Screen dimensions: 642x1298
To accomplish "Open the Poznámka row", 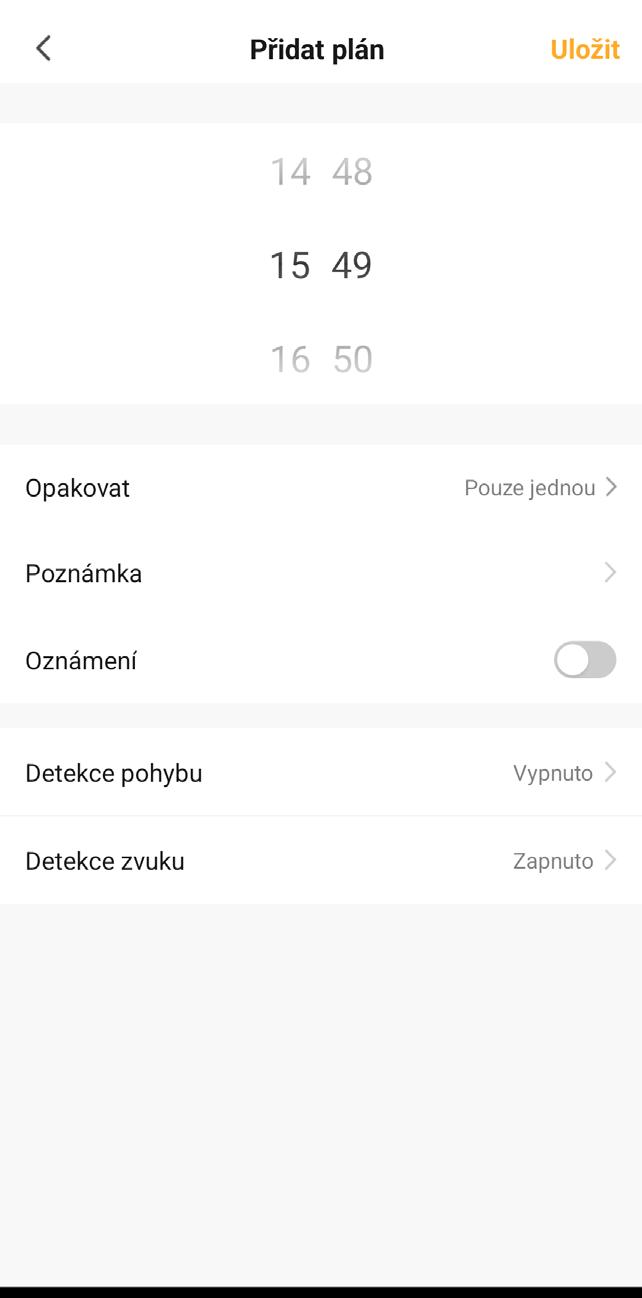I will click(320, 574).
